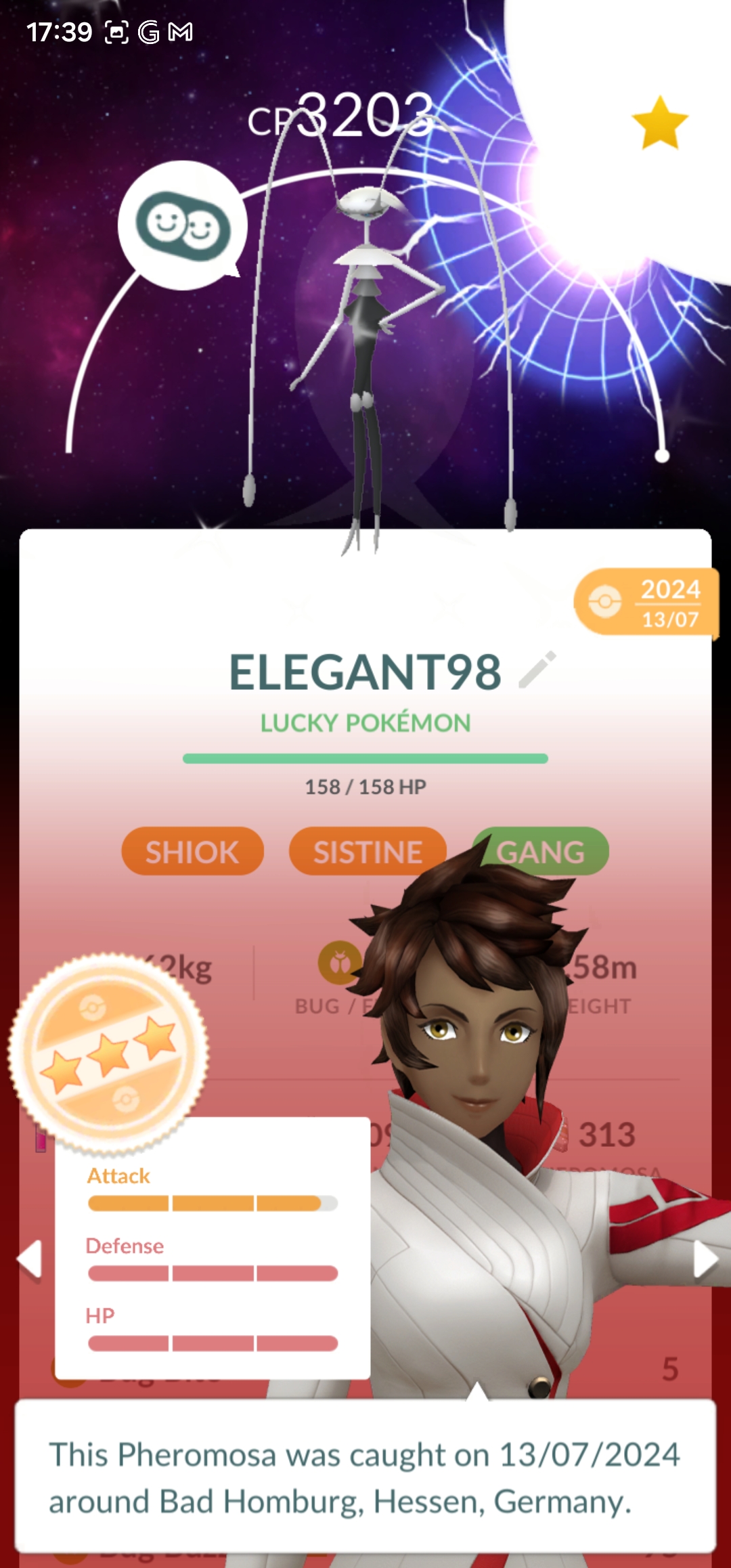
Task: Select the SISTINE tag chip
Action: click(367, 851)
